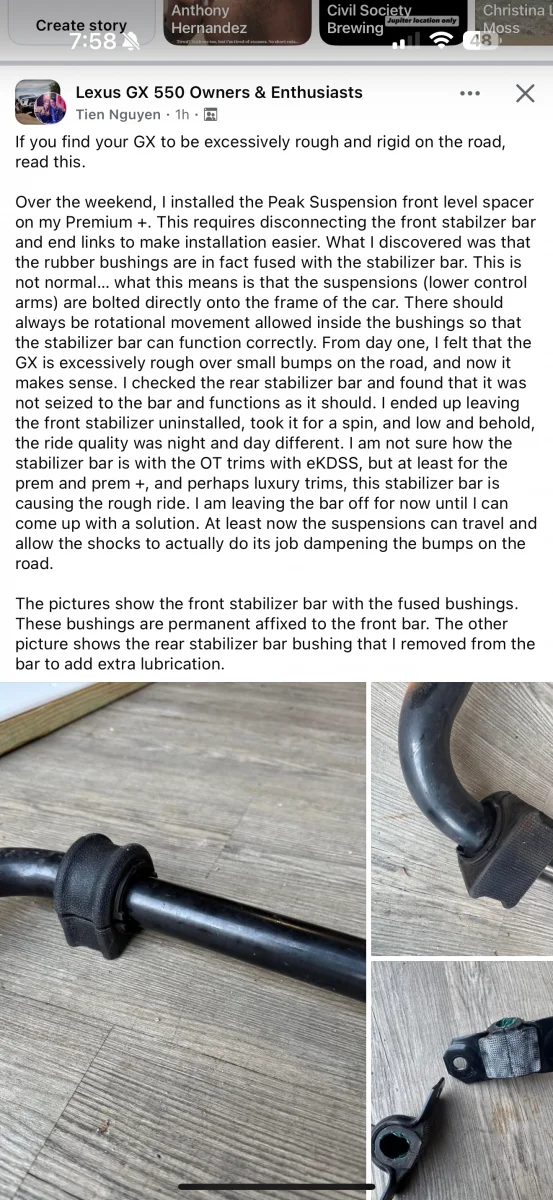
Task: Open Tien Nguyen's profile
Action: click(118, 114)
